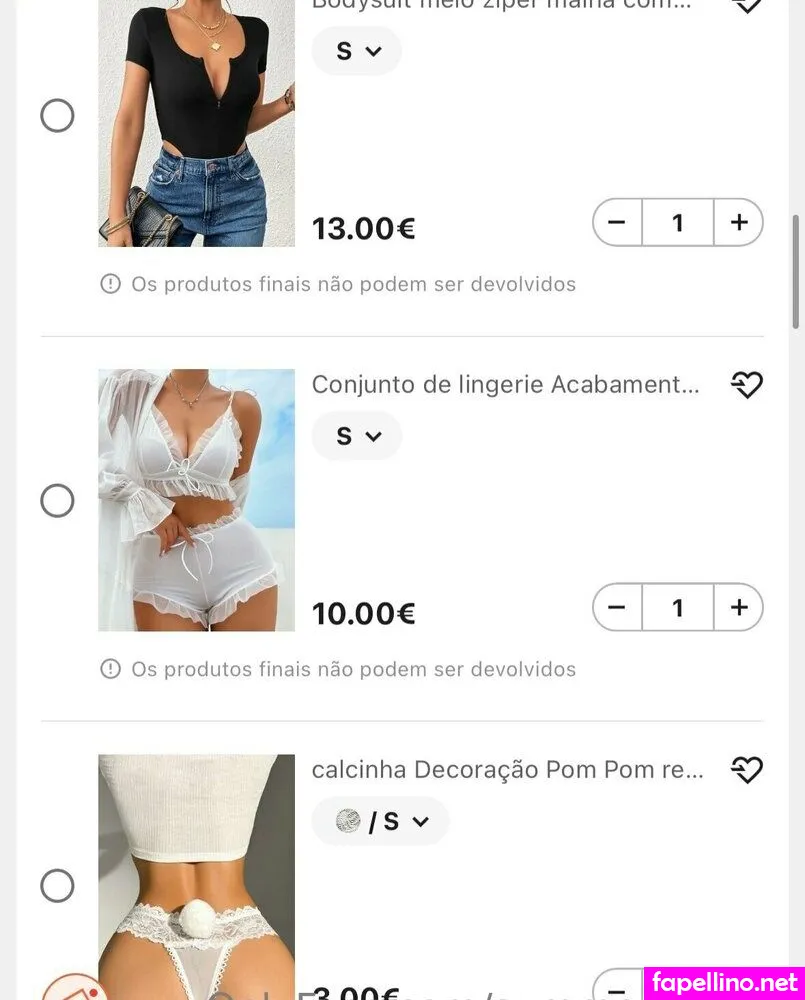
Task: View the Conjunto de lingerie product photo
Action: coord(196,500)
